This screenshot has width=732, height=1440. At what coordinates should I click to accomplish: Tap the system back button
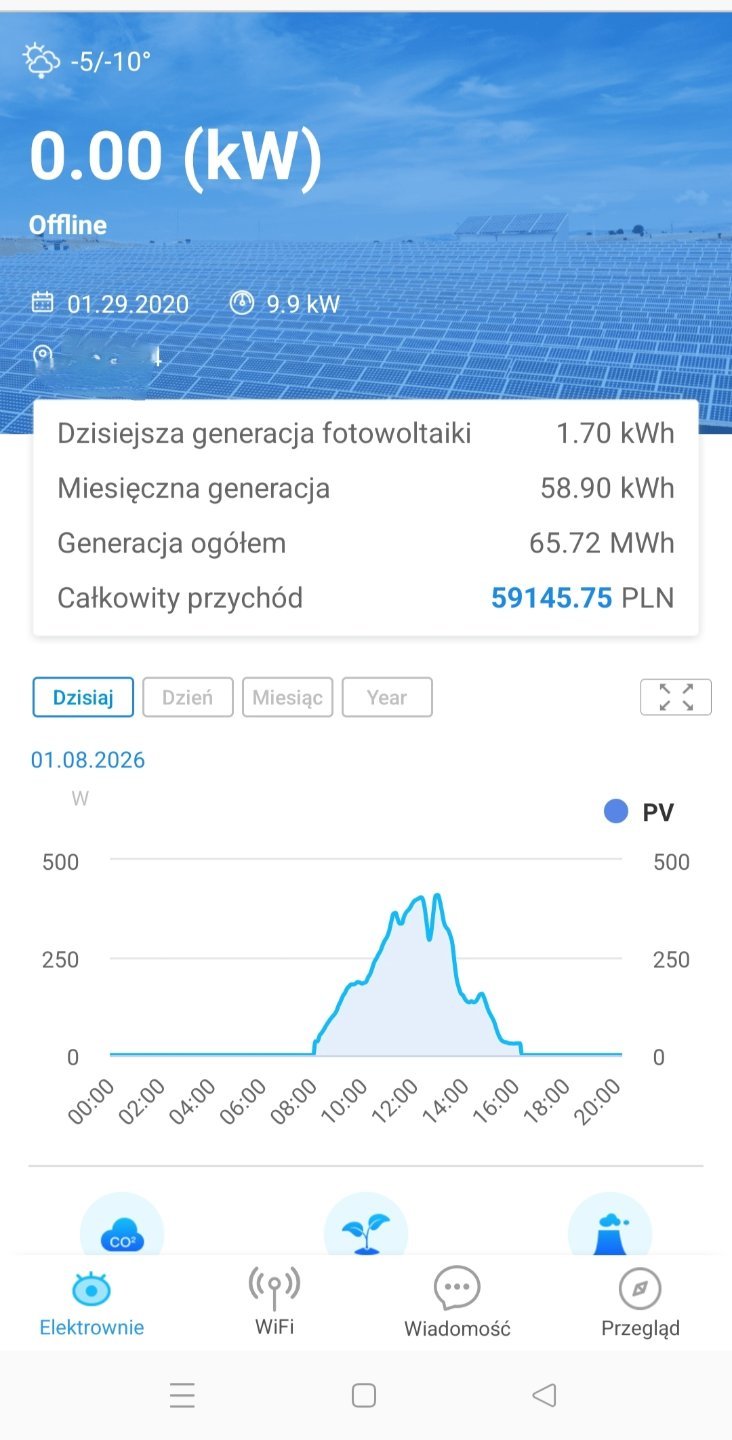coord(544,1395)
